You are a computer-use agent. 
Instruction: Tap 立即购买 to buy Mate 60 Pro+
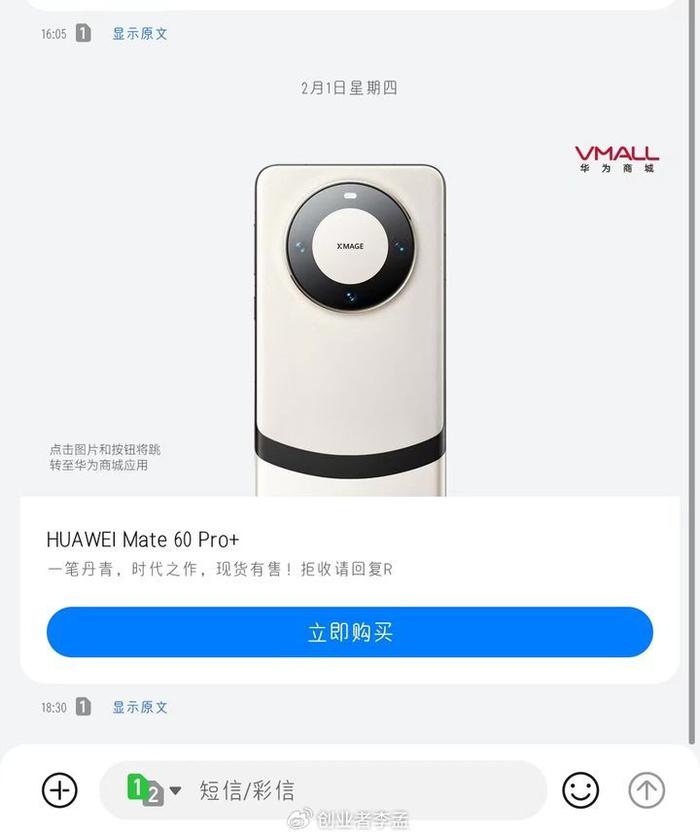click(x=349, y=632)
